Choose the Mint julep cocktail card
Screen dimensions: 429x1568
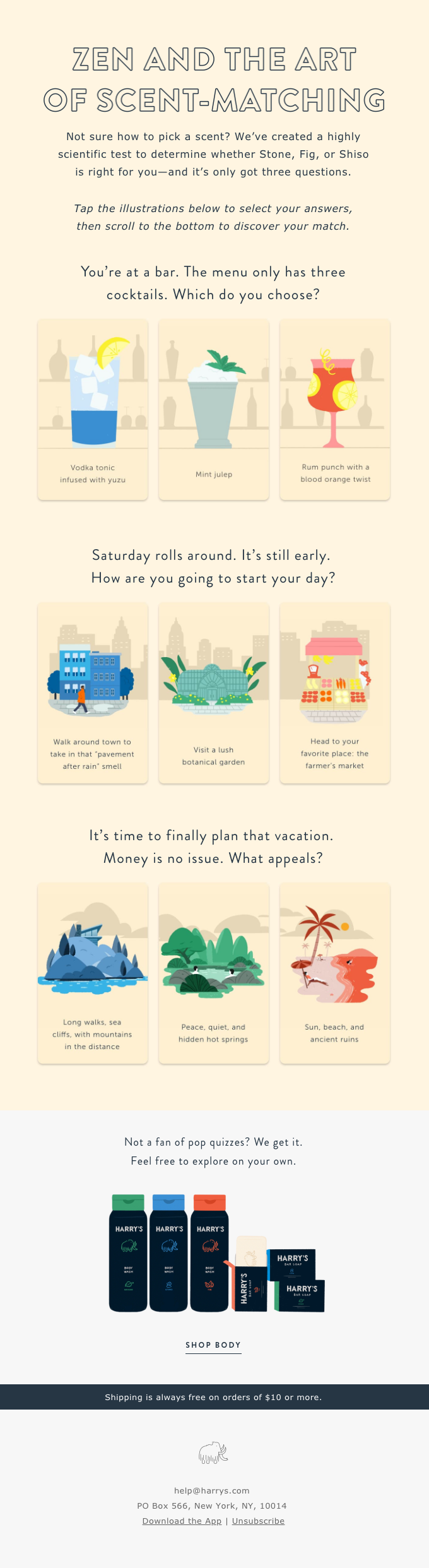click(214, 409)
